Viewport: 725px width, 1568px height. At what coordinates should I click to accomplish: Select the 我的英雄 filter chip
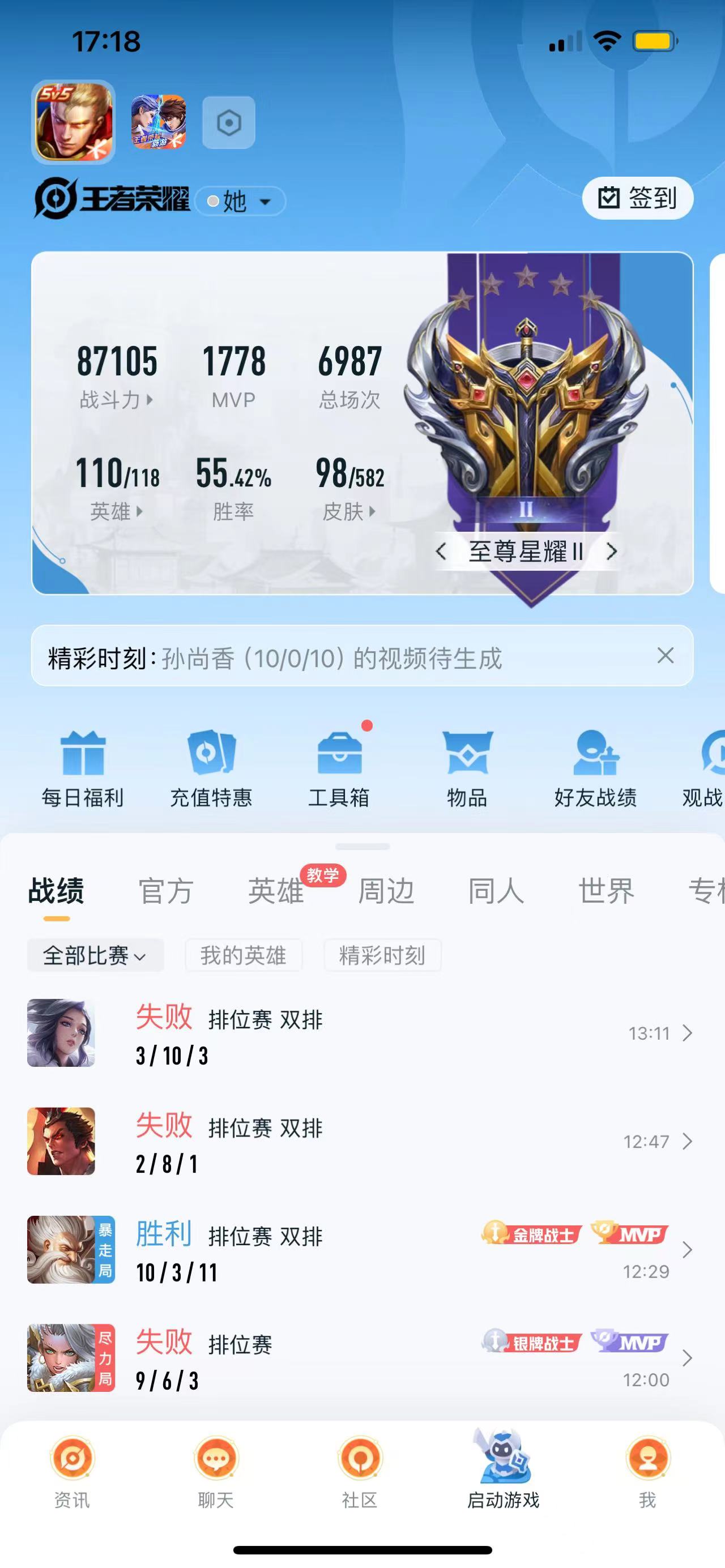pos(244,955)
